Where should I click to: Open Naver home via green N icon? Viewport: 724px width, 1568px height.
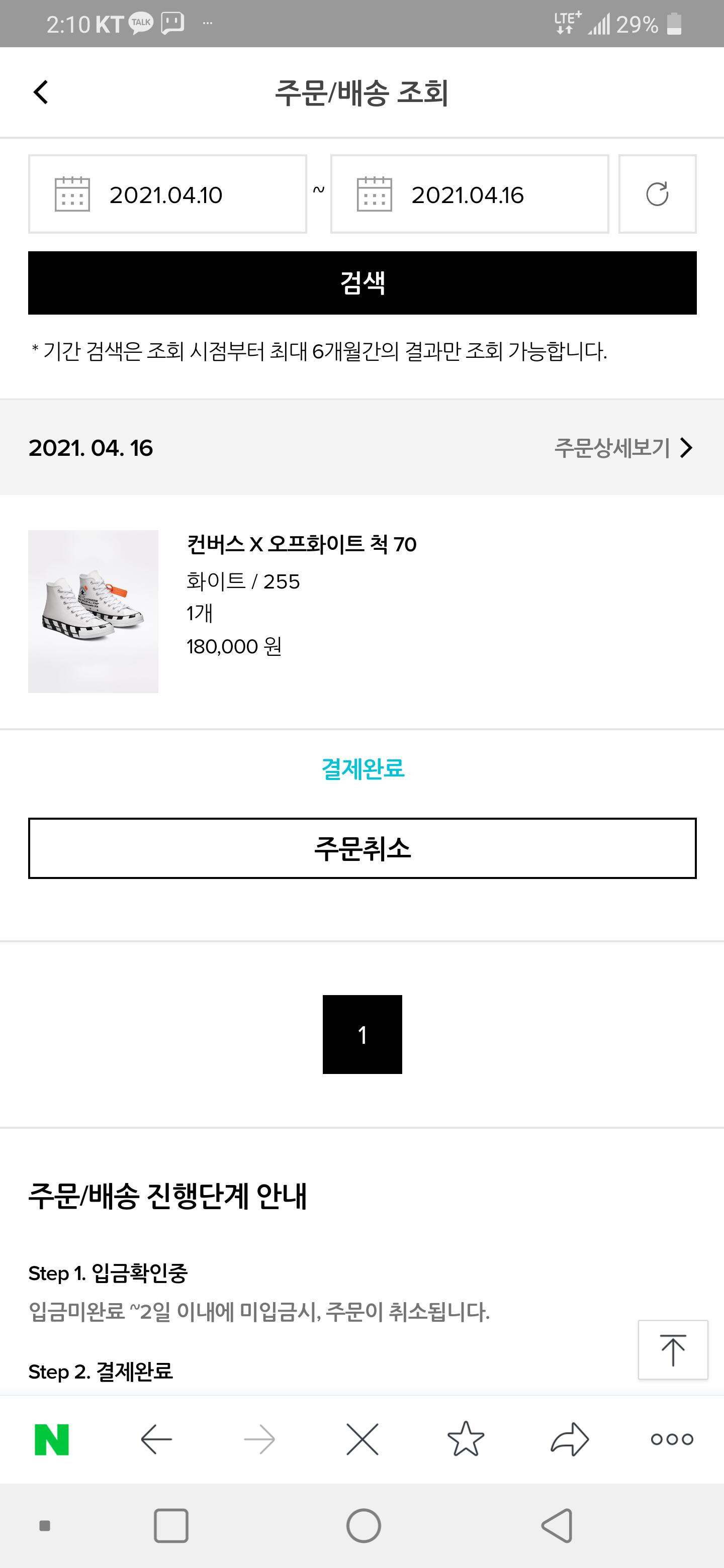[52, 1439]
